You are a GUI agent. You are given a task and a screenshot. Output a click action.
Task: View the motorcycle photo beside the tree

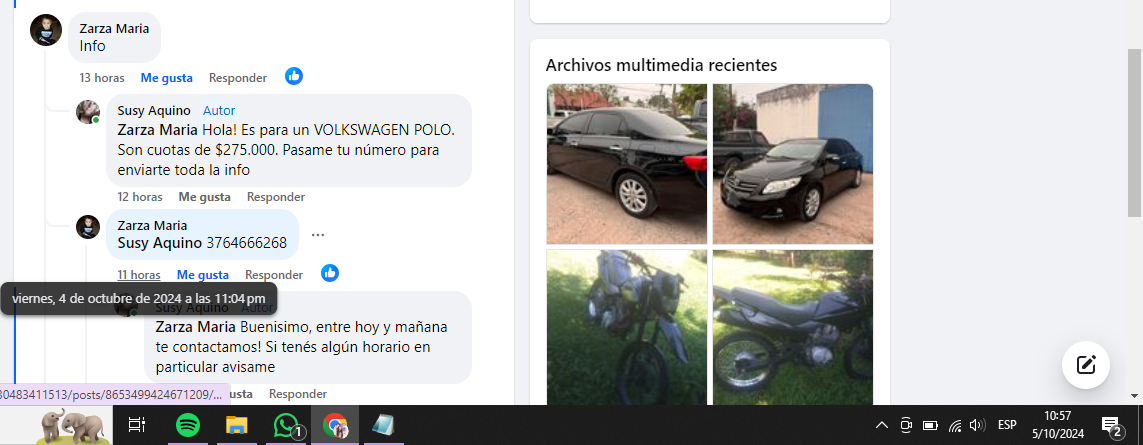pyautogui.click(x=627, y=327)
